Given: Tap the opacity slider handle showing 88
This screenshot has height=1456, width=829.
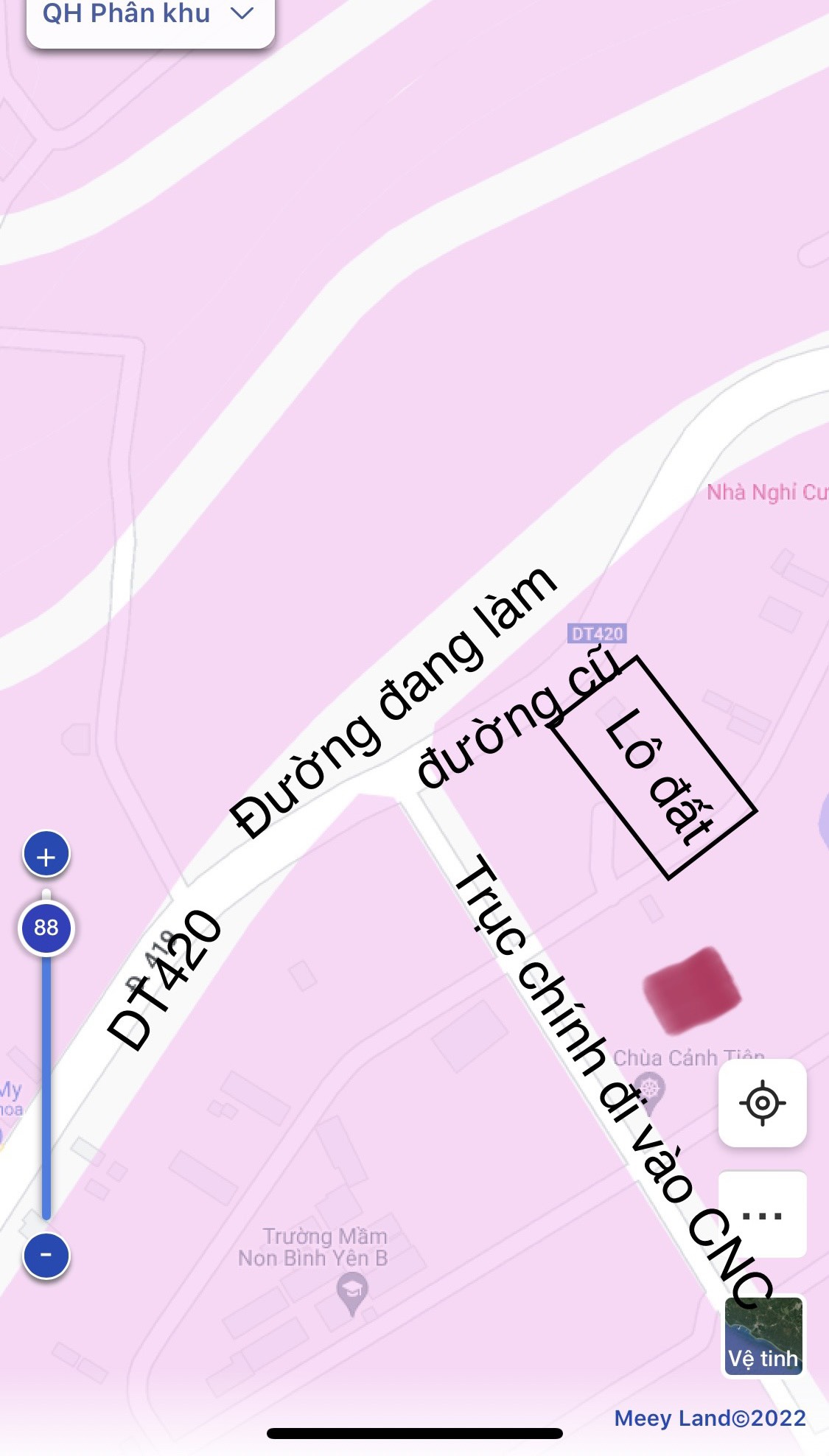Looking at the screenshot, I should point(46,928).
